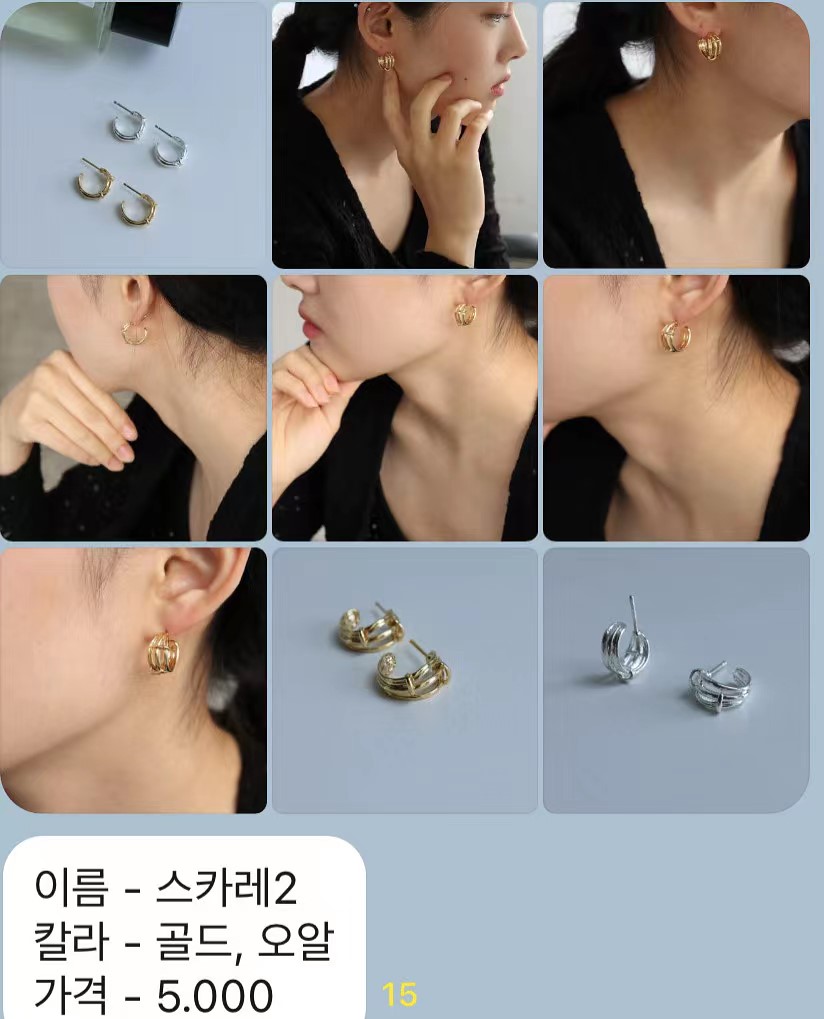The image size is (824, 1019).
Task: Open the photo of four silver and gold earrings
Action: pyautogui.click(x=133, y=135)
